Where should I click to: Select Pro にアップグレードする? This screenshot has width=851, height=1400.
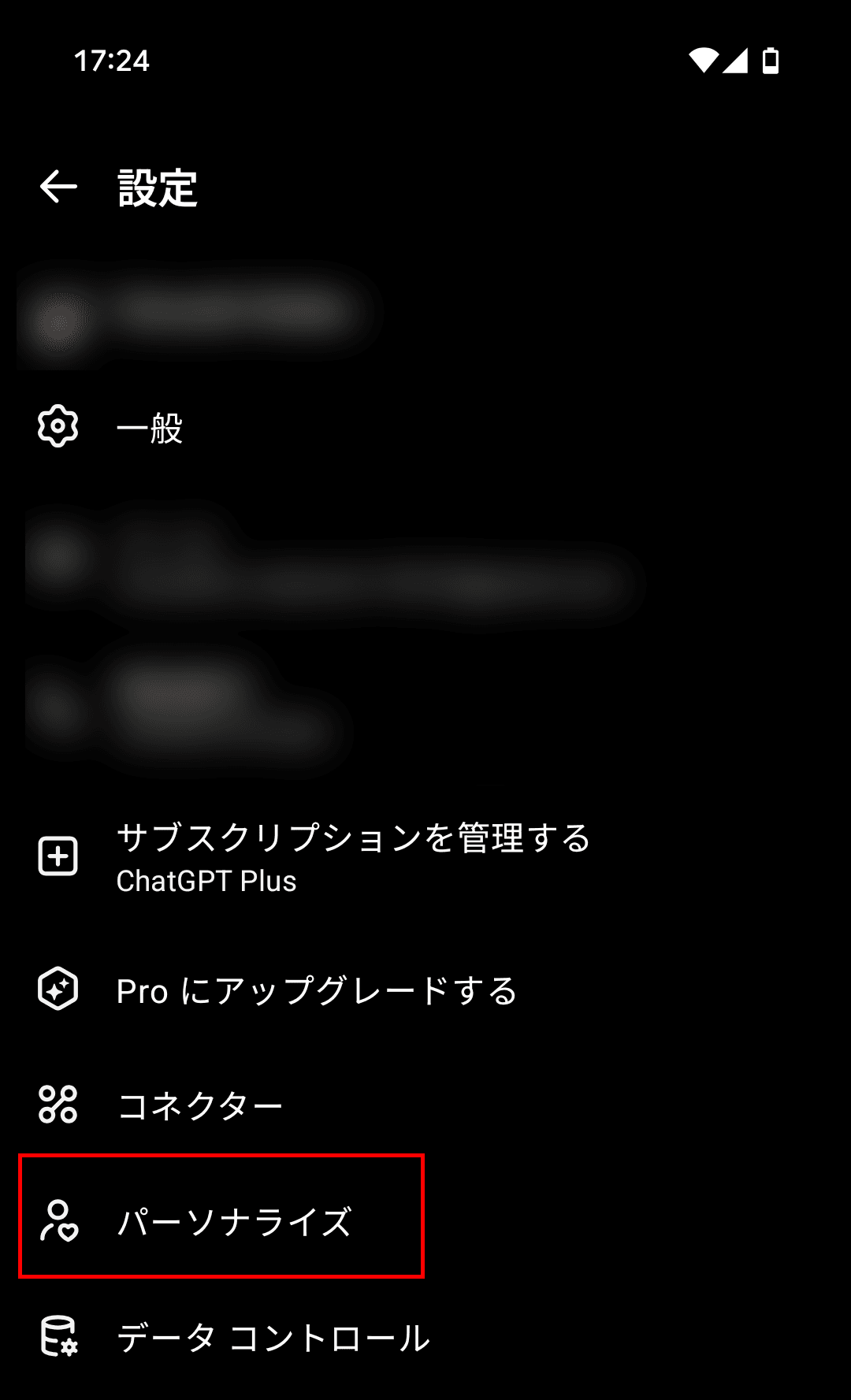point(316,990)
